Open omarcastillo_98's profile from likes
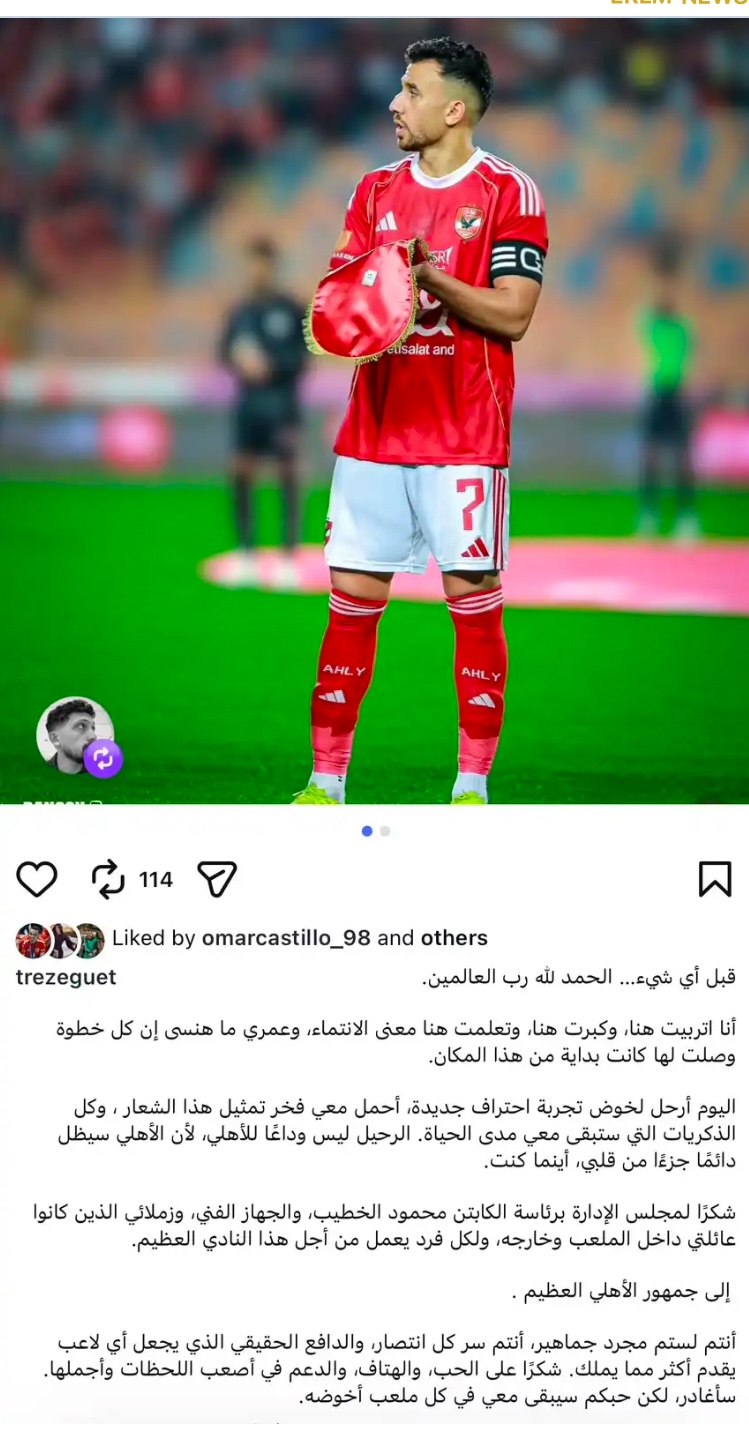 [286, 938]
